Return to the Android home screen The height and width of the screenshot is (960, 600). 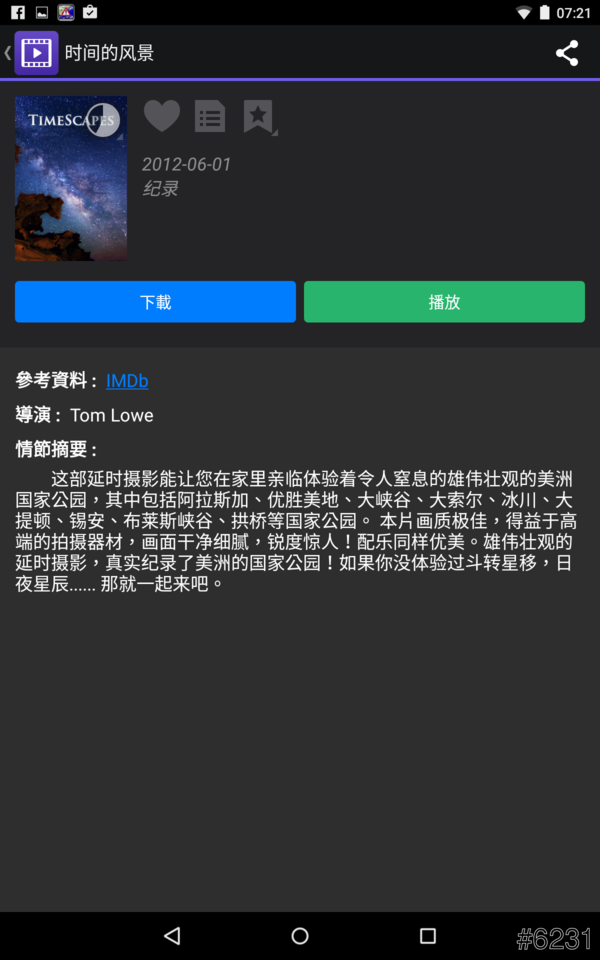[x=300, y=936]
